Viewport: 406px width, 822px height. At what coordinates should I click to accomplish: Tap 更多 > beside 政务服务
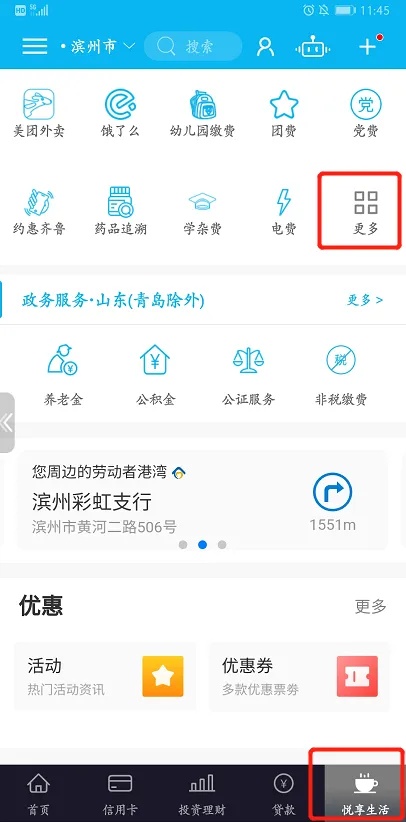(365, 300)
